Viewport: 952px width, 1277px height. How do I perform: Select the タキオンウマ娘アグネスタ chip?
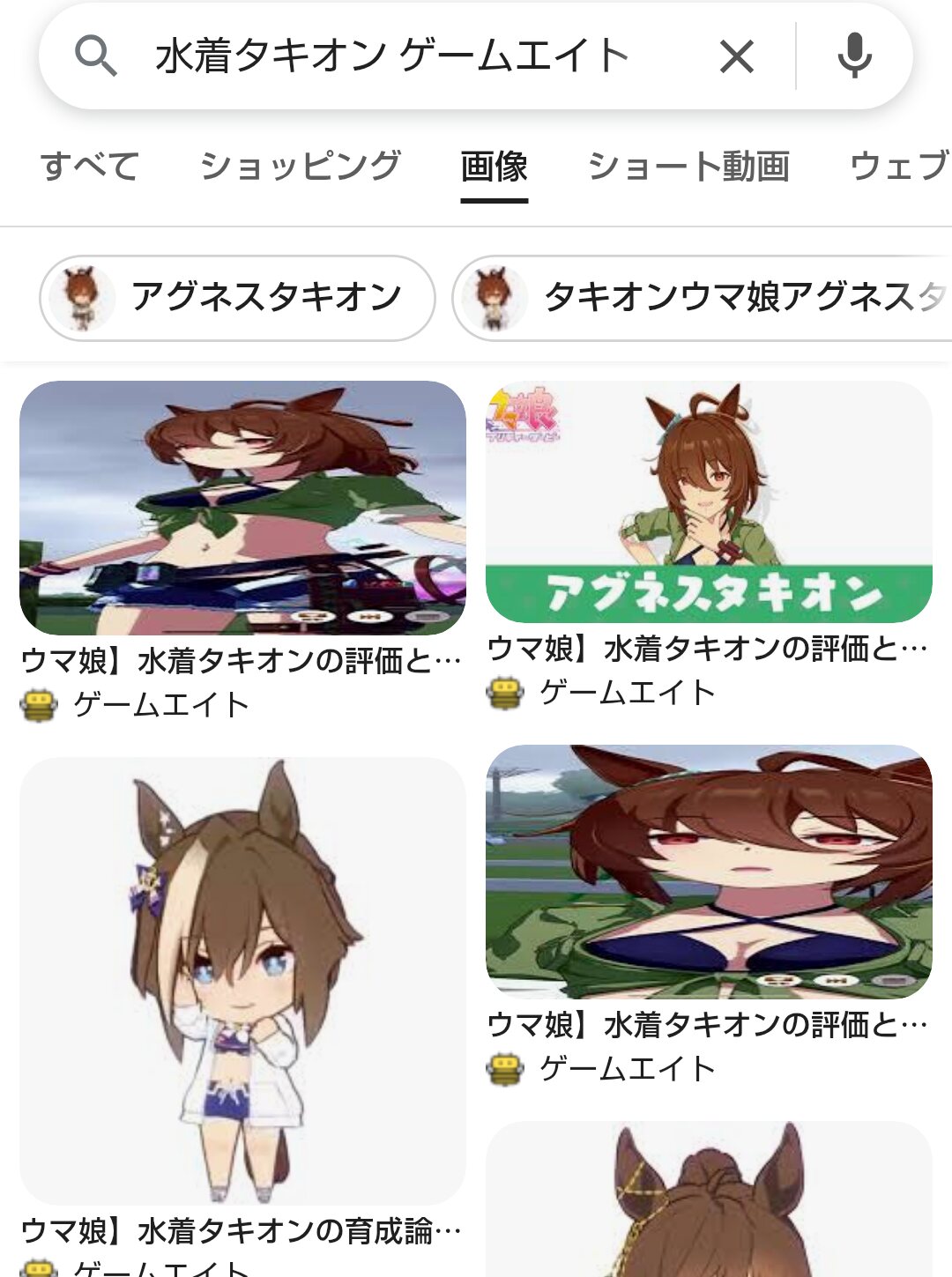[705, 298]
